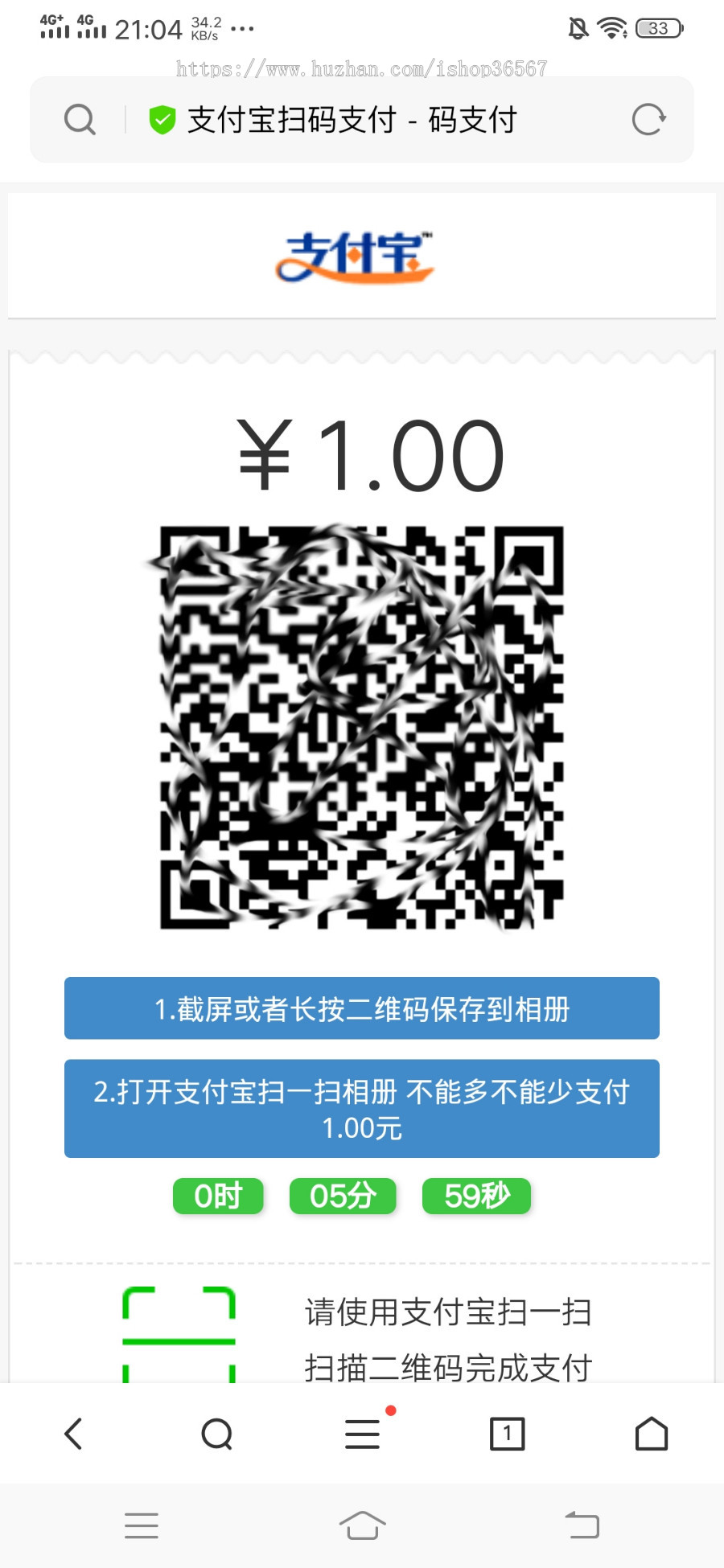
Task: Click the back arrow in the browser toolbar
Action: [73, 1434]
